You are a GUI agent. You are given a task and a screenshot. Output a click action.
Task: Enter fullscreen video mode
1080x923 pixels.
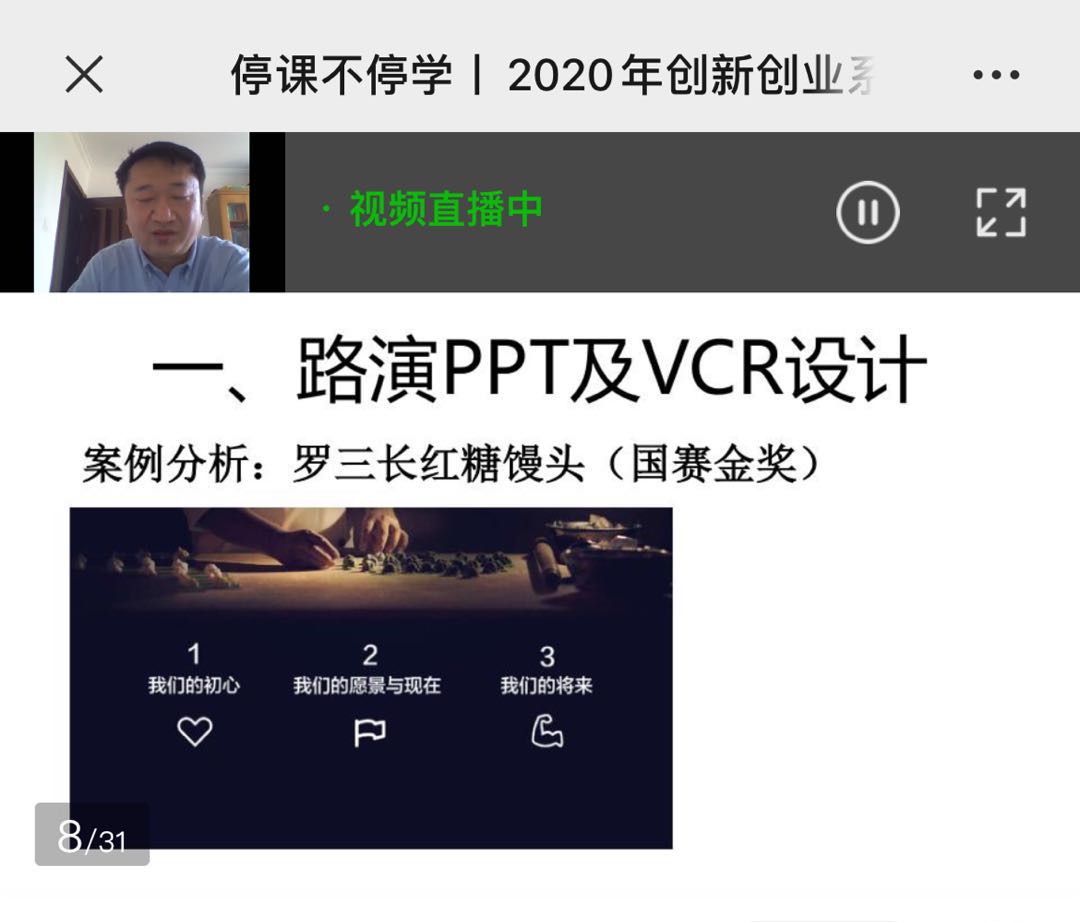coord(1000,212)
